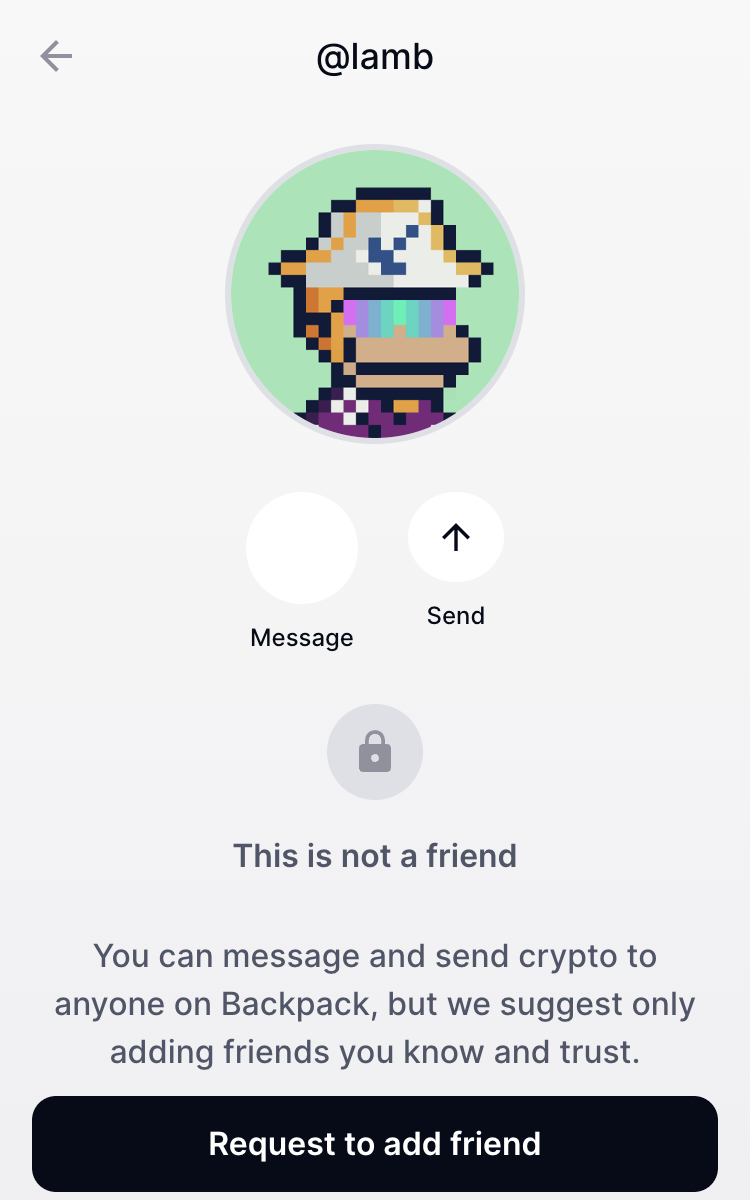This screenshot has width=750, height=1200.
Task: Tap the up-arrow inside the Send circle
Action: pyautogui.click(x=455, y=536)
